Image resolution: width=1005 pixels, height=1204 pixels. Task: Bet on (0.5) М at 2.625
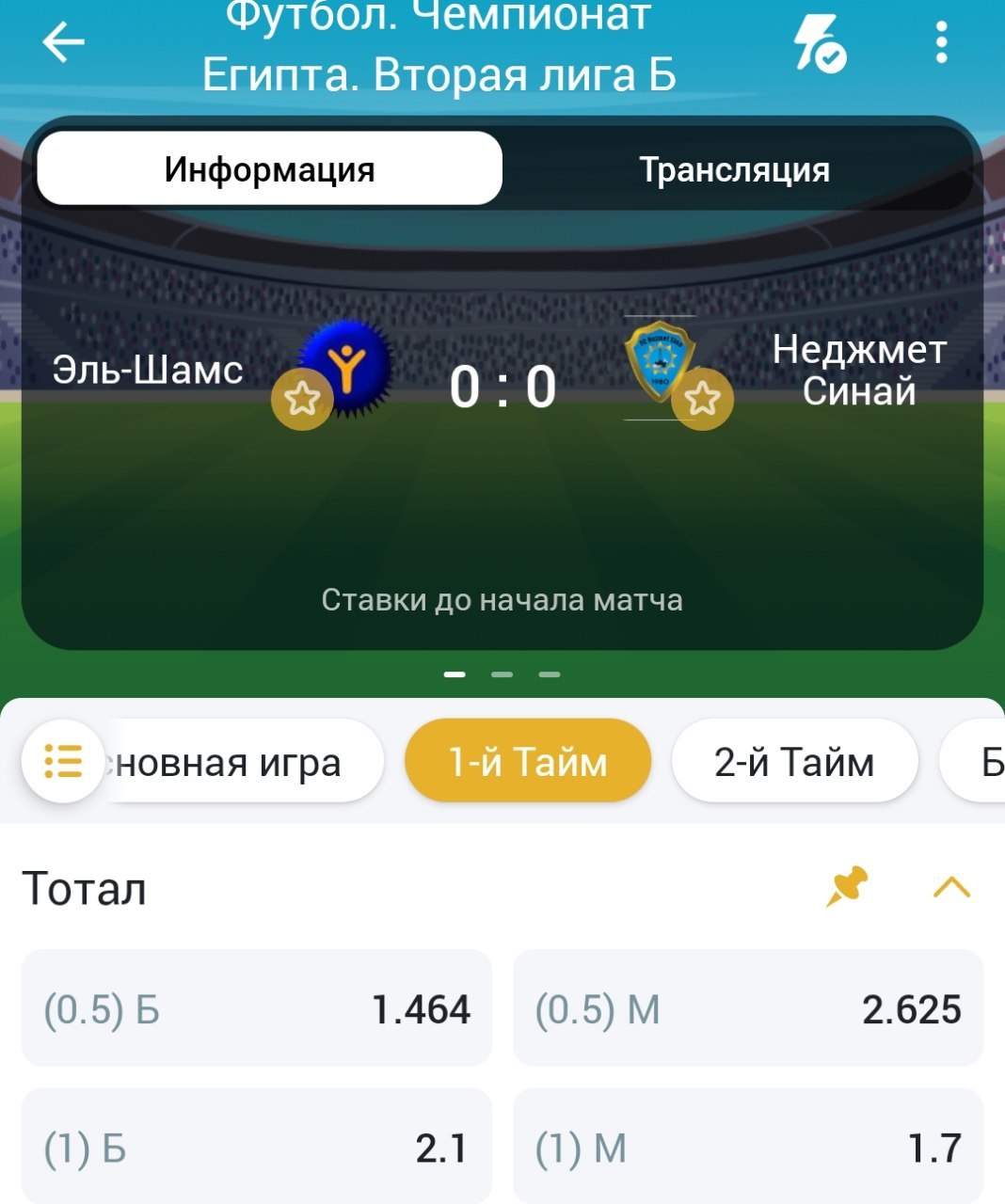click(x=747, y=1008)
